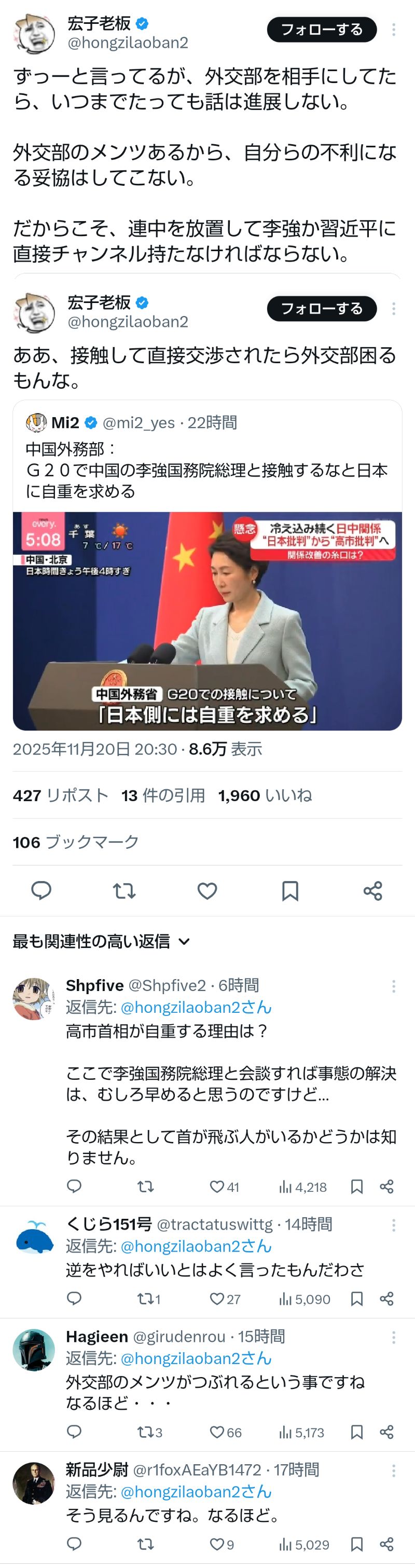Screen dimensions: 415x1568
Task: Share the main post
Action: click(x=372, y=890)
